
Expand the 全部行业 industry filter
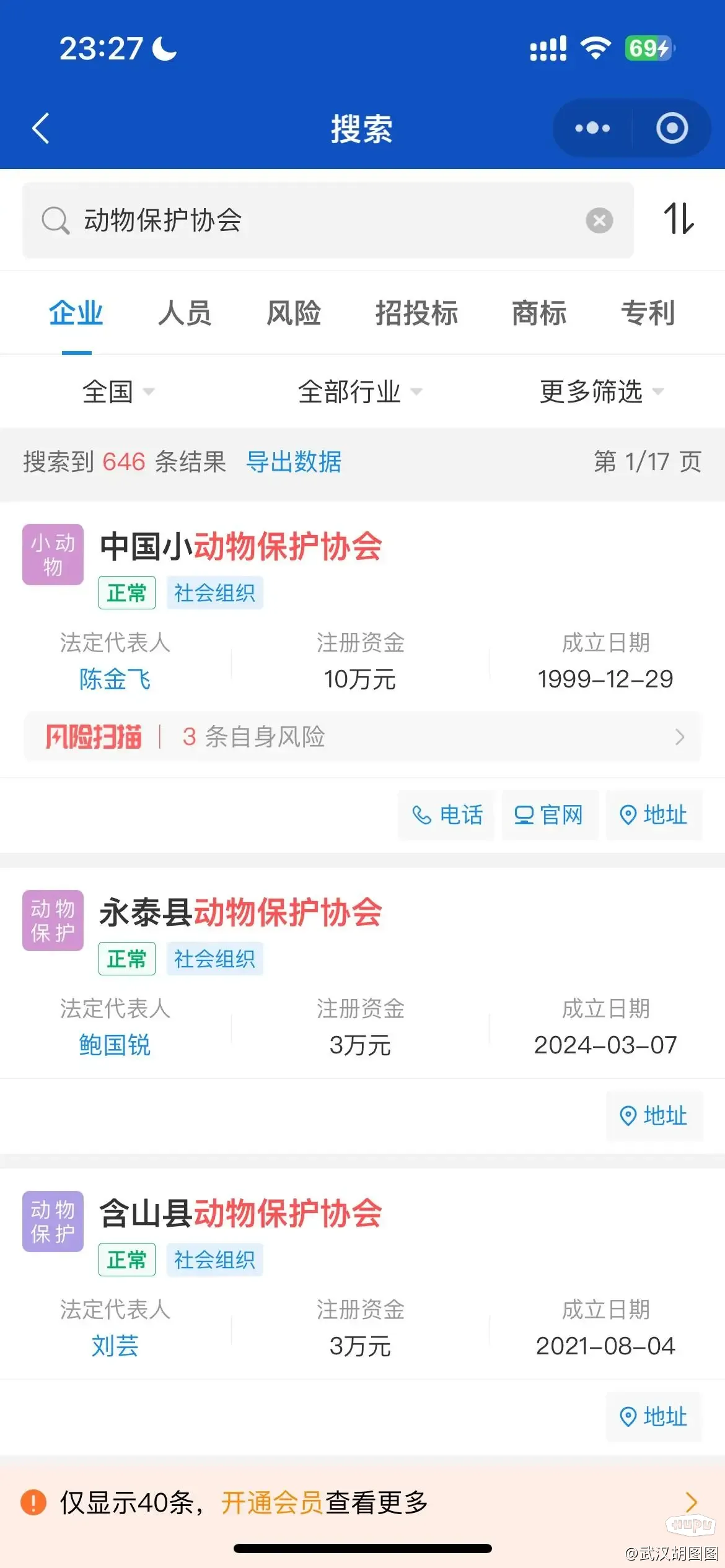click(x=360, y=391)
